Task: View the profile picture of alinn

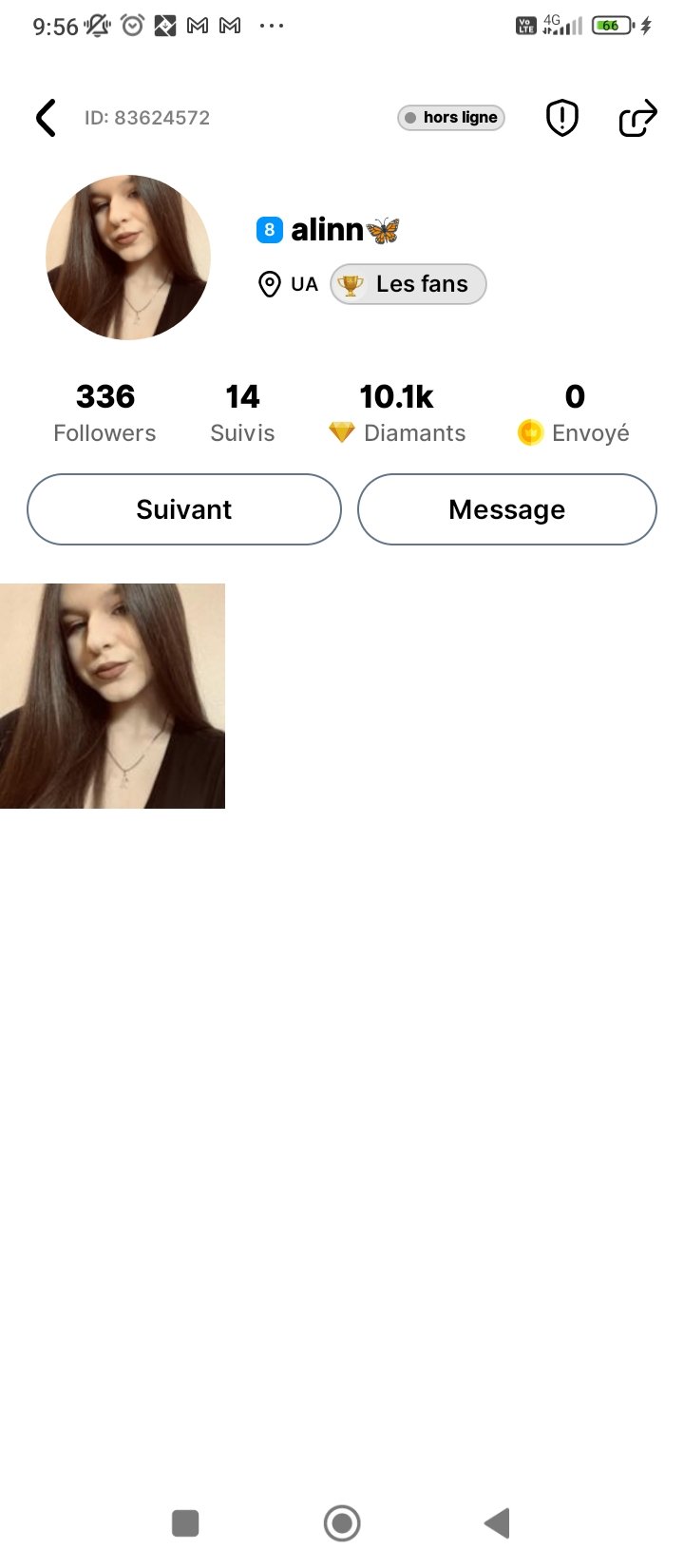Action: (128, 257)
